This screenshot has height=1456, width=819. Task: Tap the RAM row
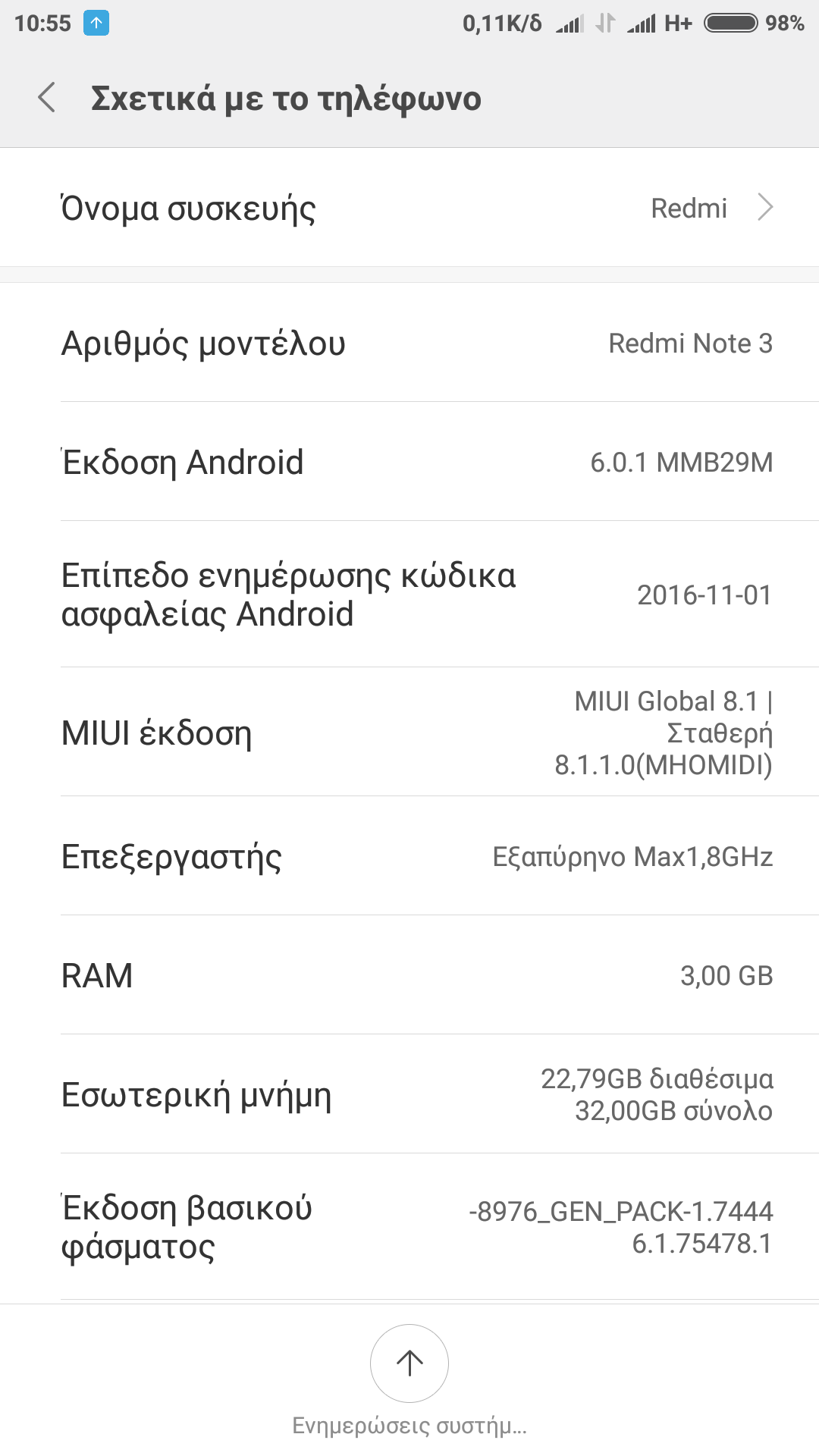coord(409,976)
